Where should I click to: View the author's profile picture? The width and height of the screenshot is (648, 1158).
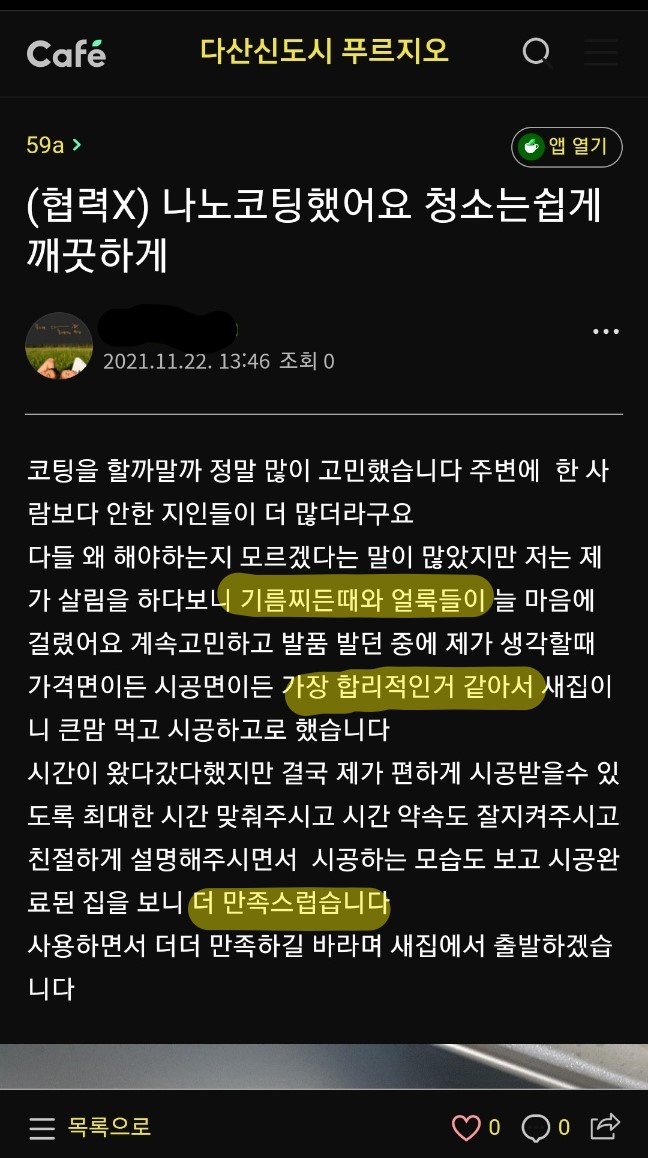[59, 346]
